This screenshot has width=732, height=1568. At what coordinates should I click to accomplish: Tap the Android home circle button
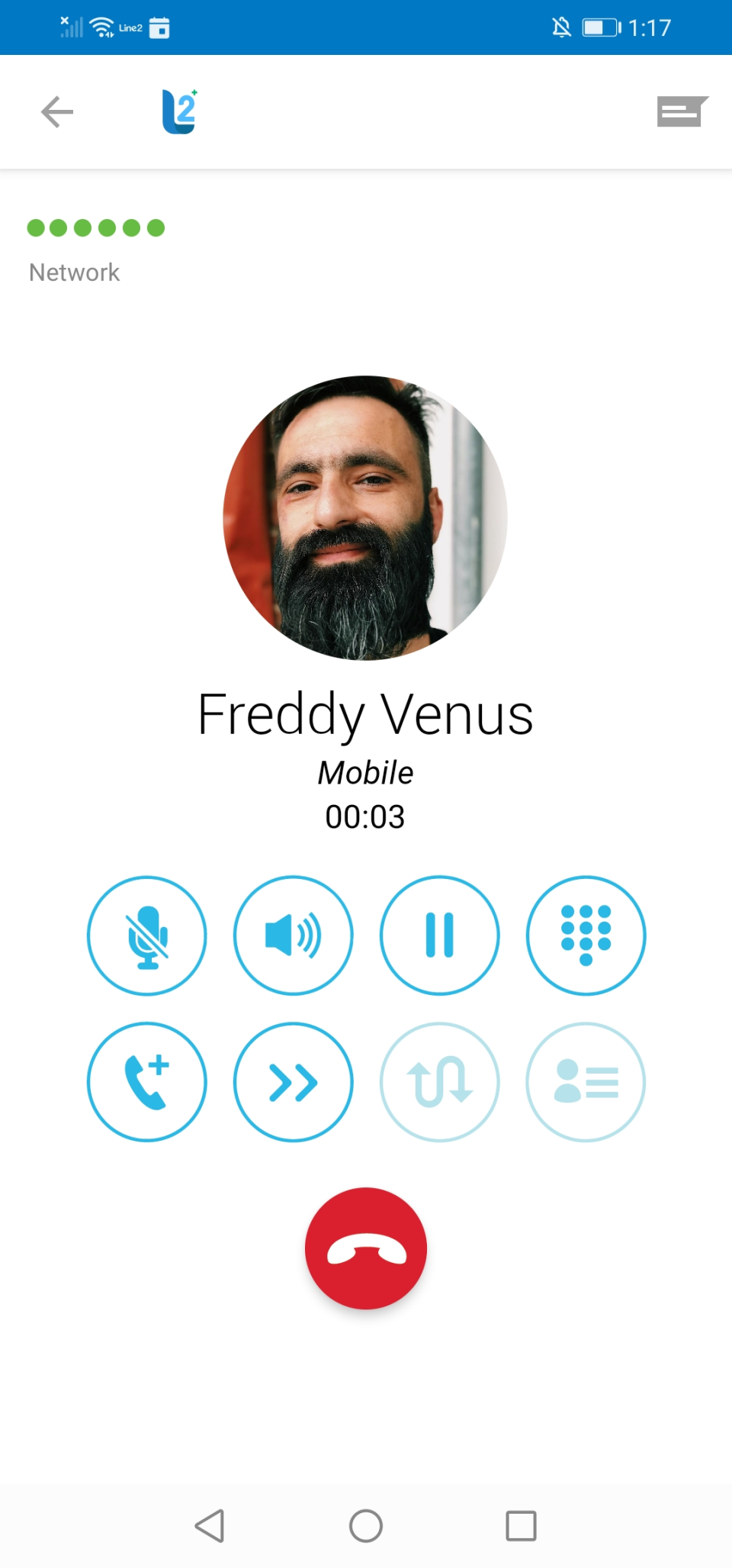click(365, 1526)
